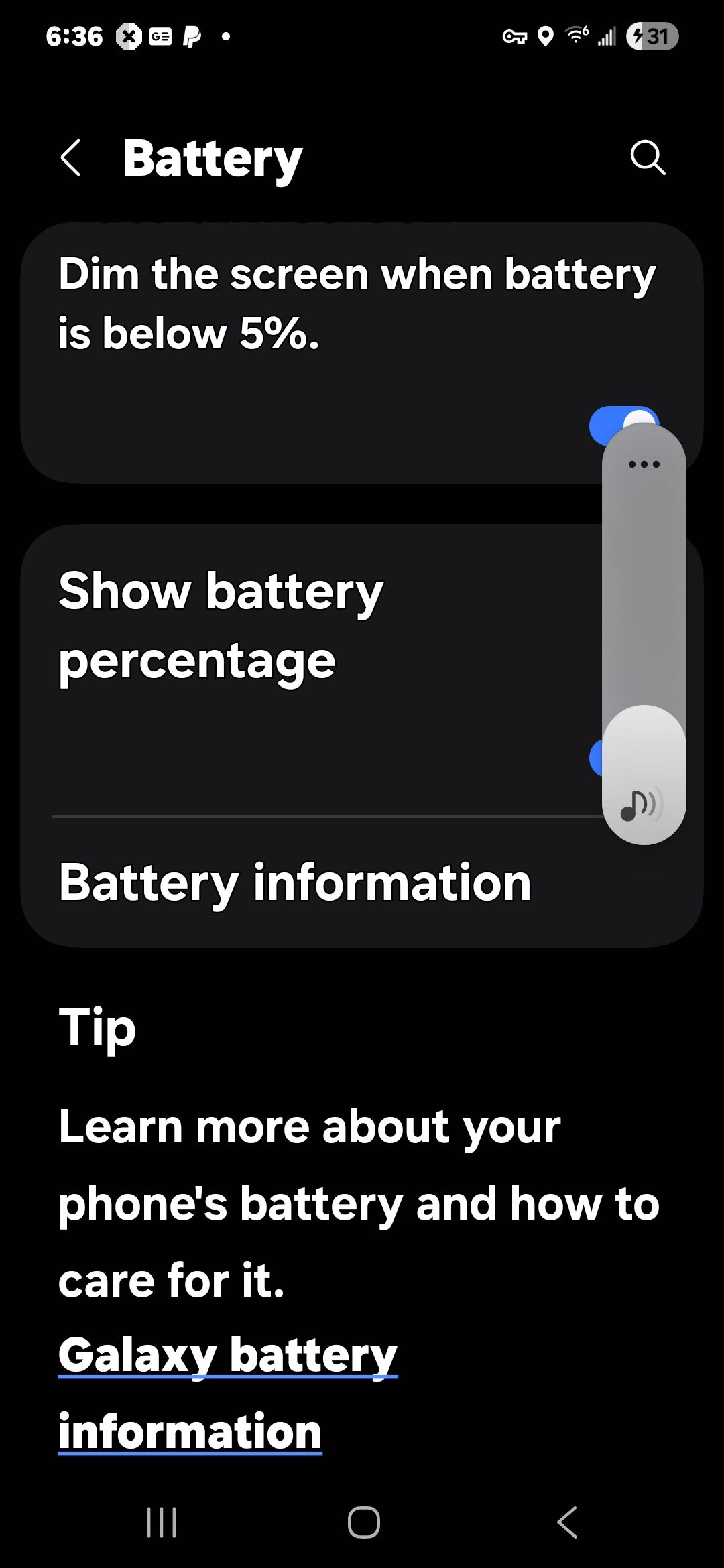Tap the PayPal icon in the status bar

[190, 36]
